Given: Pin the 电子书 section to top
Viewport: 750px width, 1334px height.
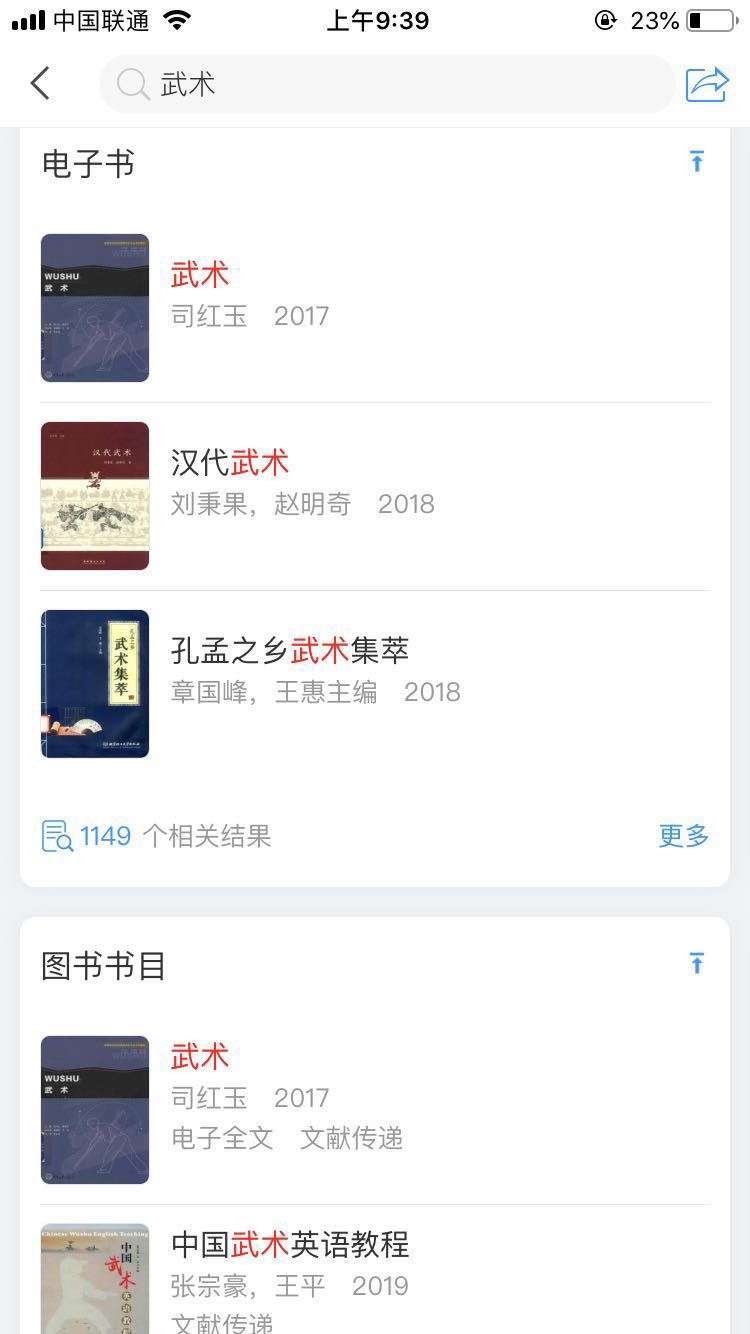Looking at the screenshot, I should click(x=697, y=162).
